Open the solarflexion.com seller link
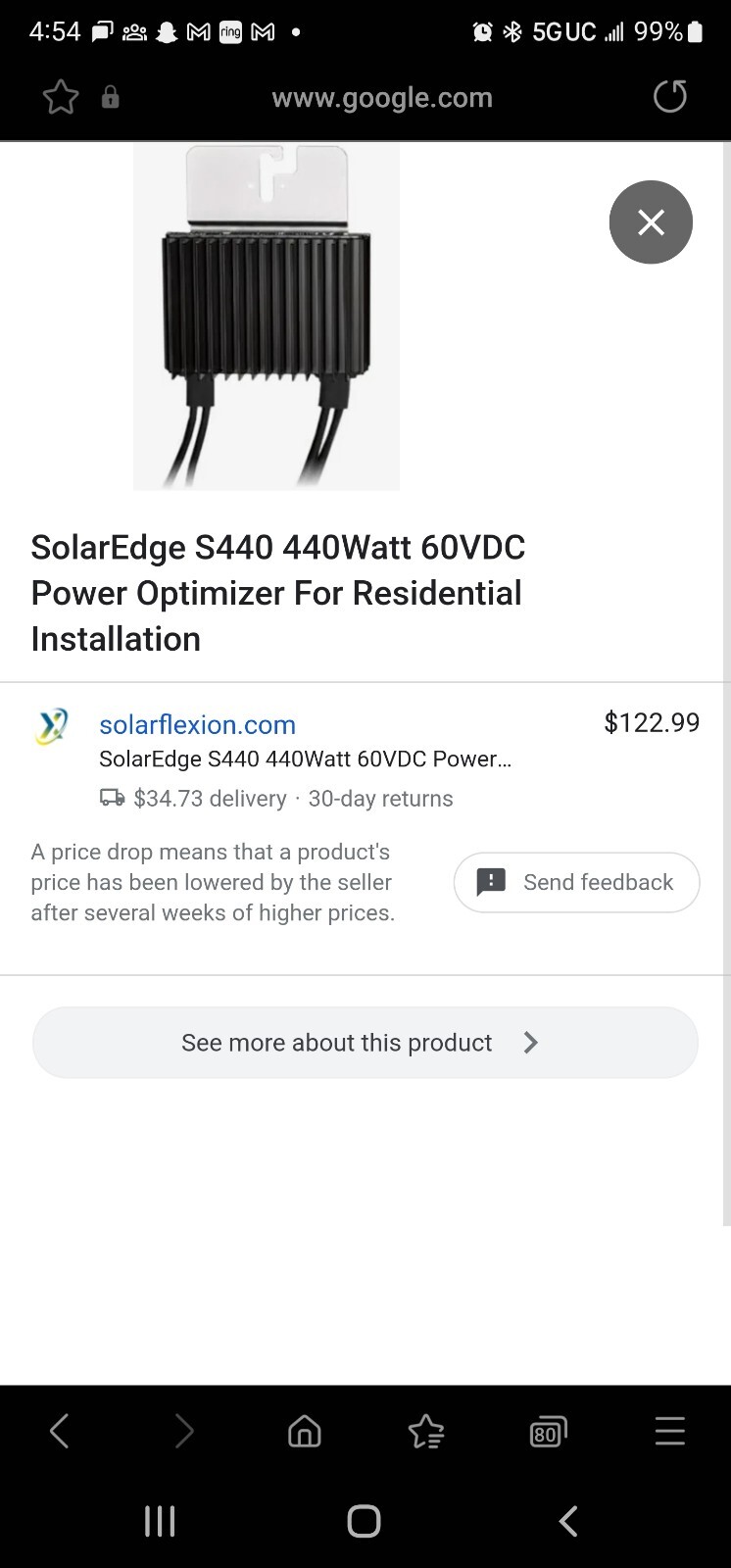Image resolution: width=731 pixels, height=1568 pixels. (x=197, y=724)
